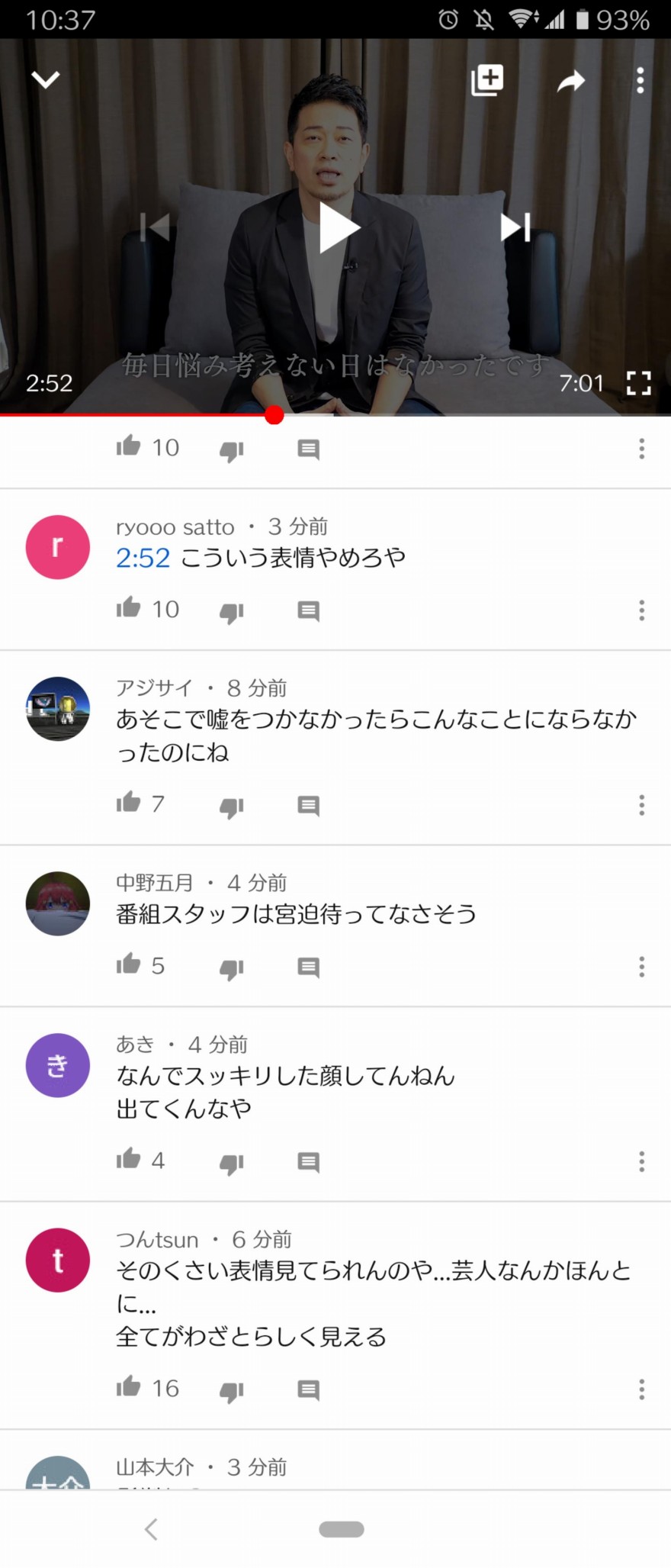This screenshot has width=671, height=1568.
Task: Reply to 中野五月's comment
Action: point(308,968)
